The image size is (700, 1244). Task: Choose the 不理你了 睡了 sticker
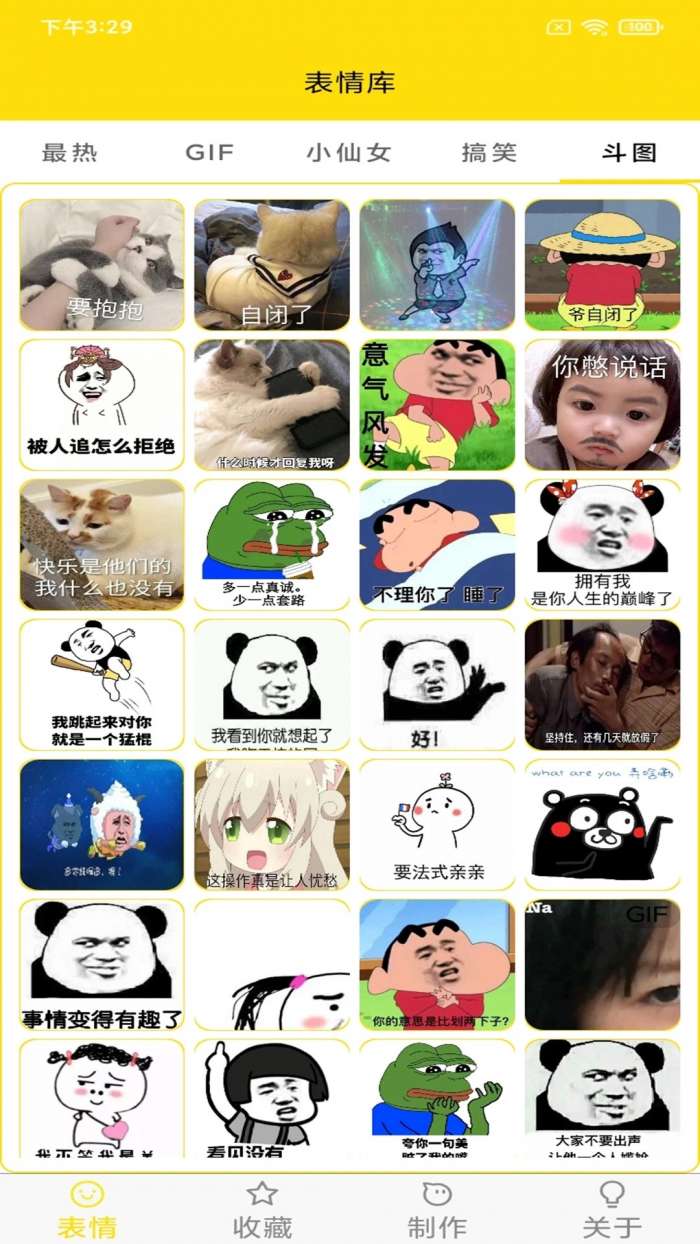click(437, 545)
